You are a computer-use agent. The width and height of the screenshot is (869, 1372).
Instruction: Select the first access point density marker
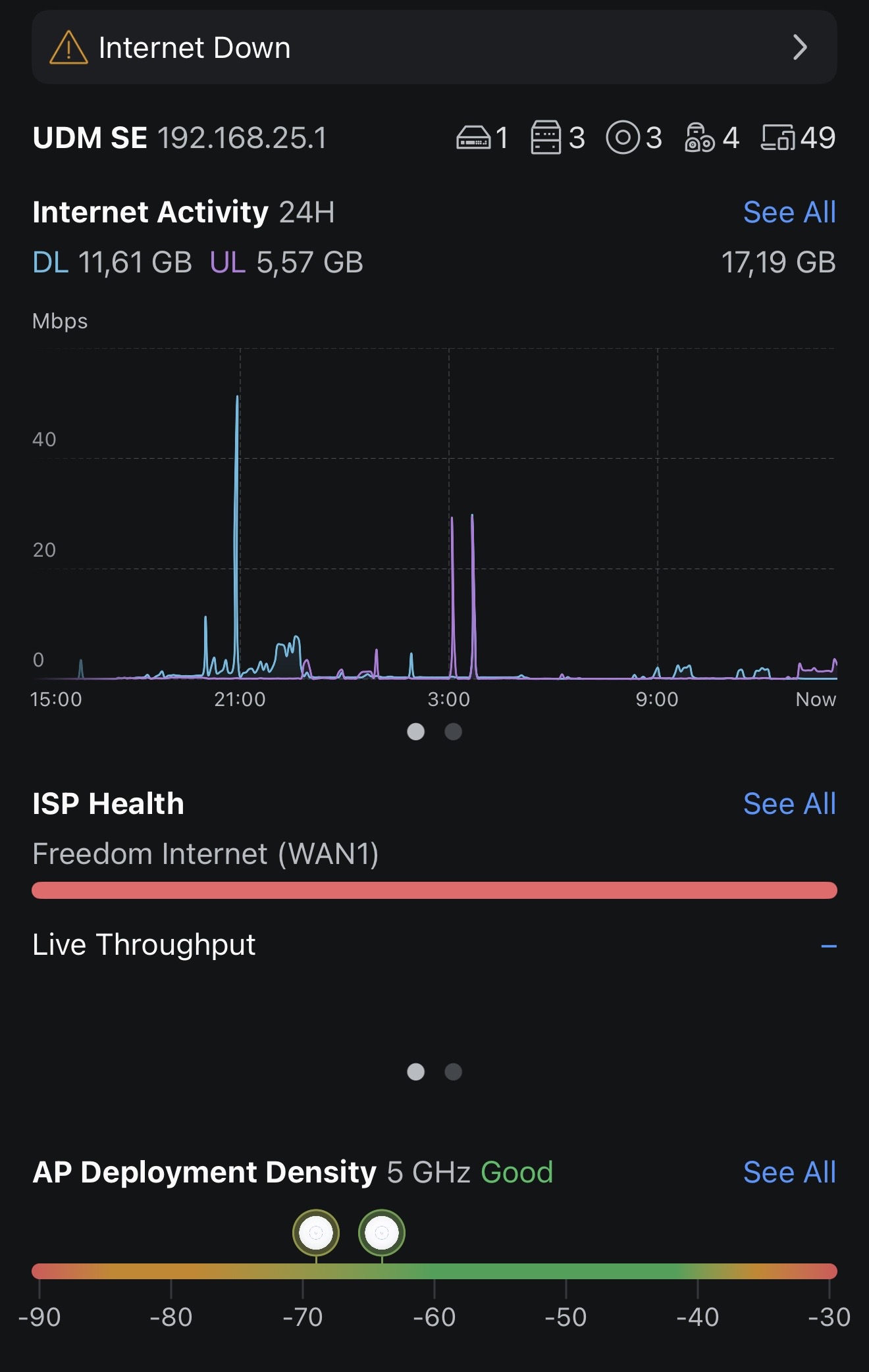(316, 1232)
